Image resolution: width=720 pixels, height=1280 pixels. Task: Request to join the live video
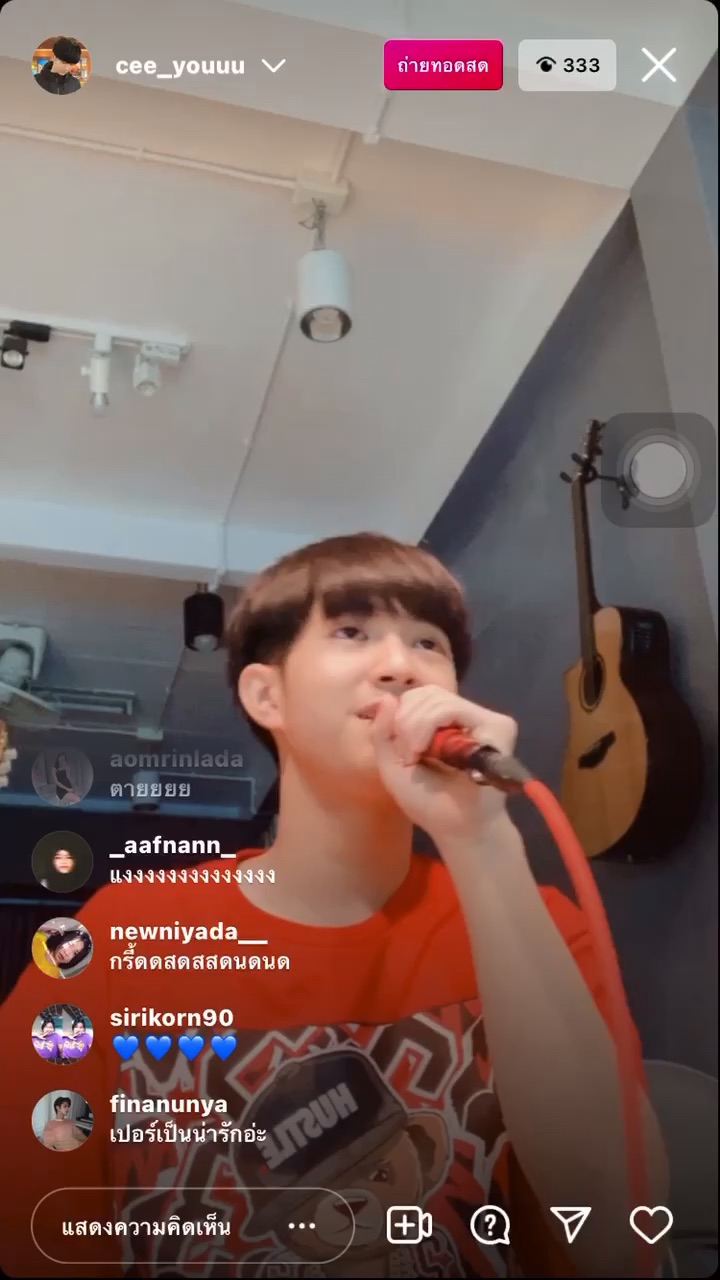click(x=409, y=1225)
